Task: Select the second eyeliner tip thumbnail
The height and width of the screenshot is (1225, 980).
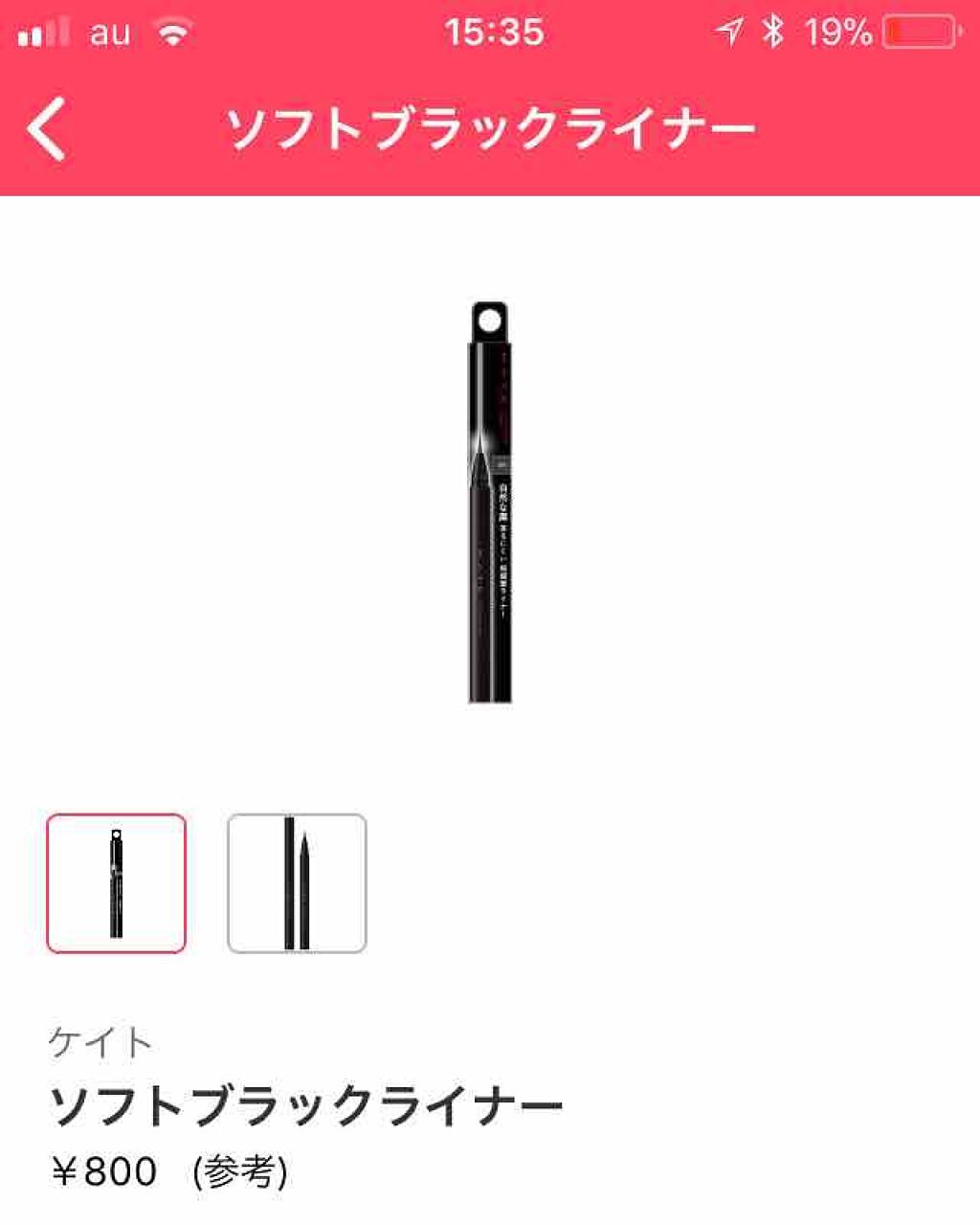Action: (296, 881)
